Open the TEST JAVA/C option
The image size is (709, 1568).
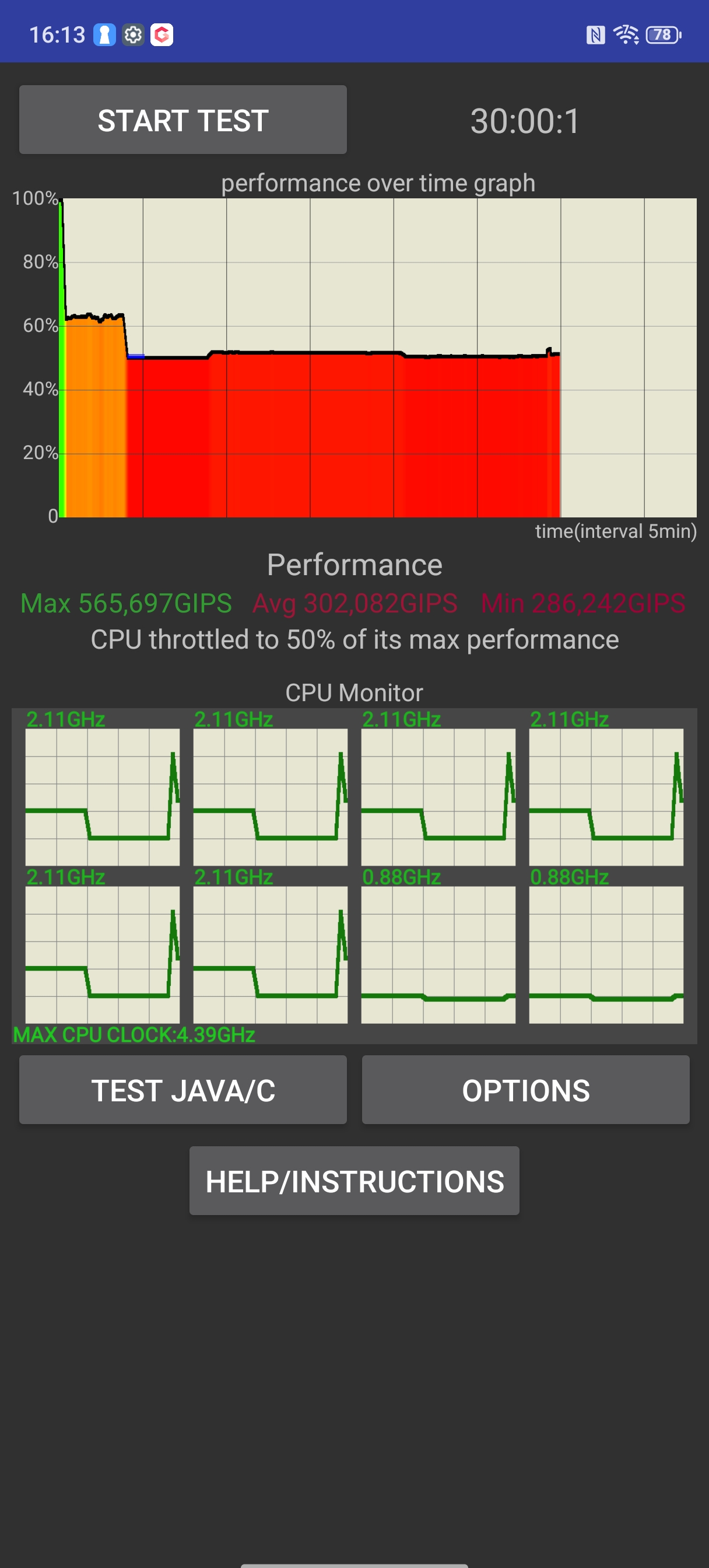click(182, 1090)
